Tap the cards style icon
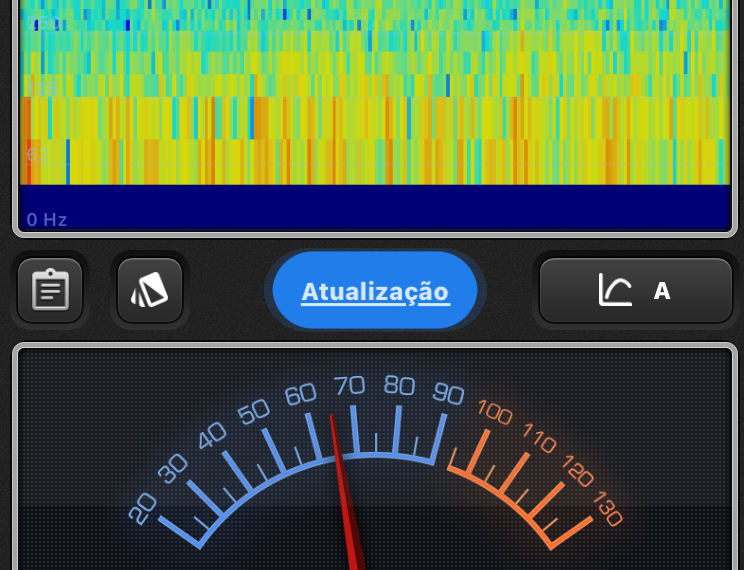The width and height of the screenshot is (744, 570). tap(150, 291)
